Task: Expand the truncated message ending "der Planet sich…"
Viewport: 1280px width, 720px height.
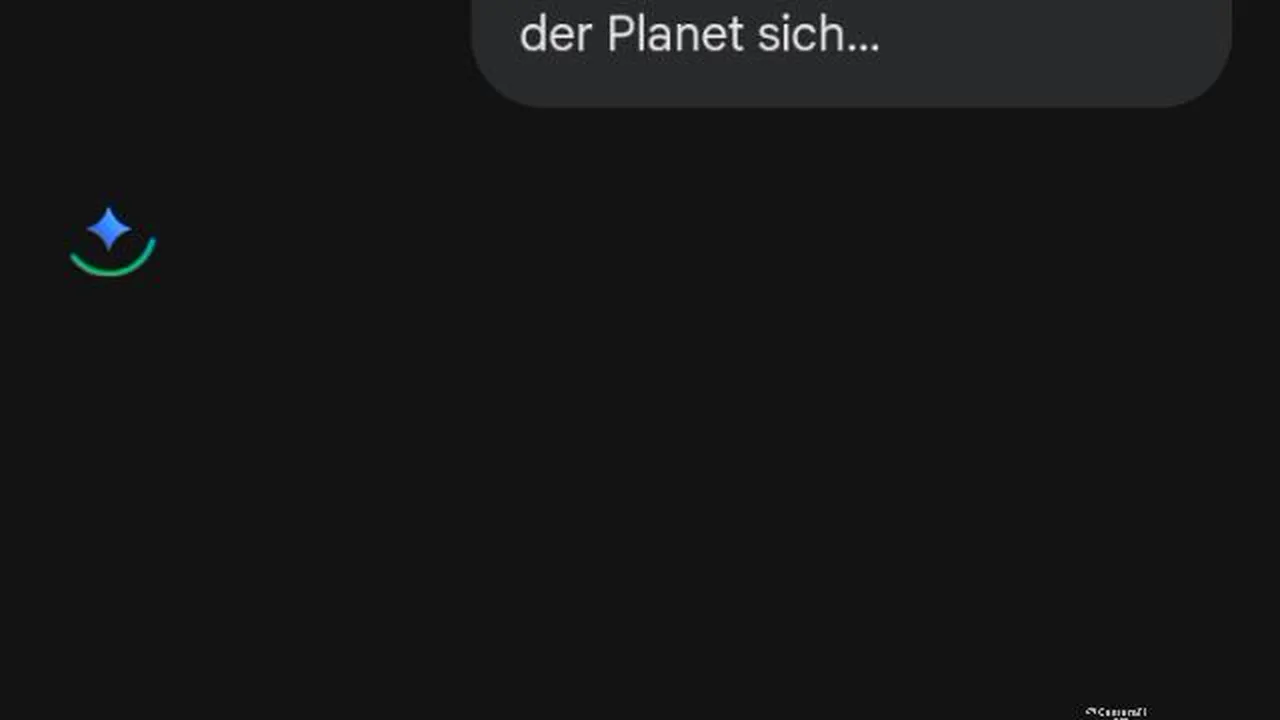Action: (x=700, y=36)
